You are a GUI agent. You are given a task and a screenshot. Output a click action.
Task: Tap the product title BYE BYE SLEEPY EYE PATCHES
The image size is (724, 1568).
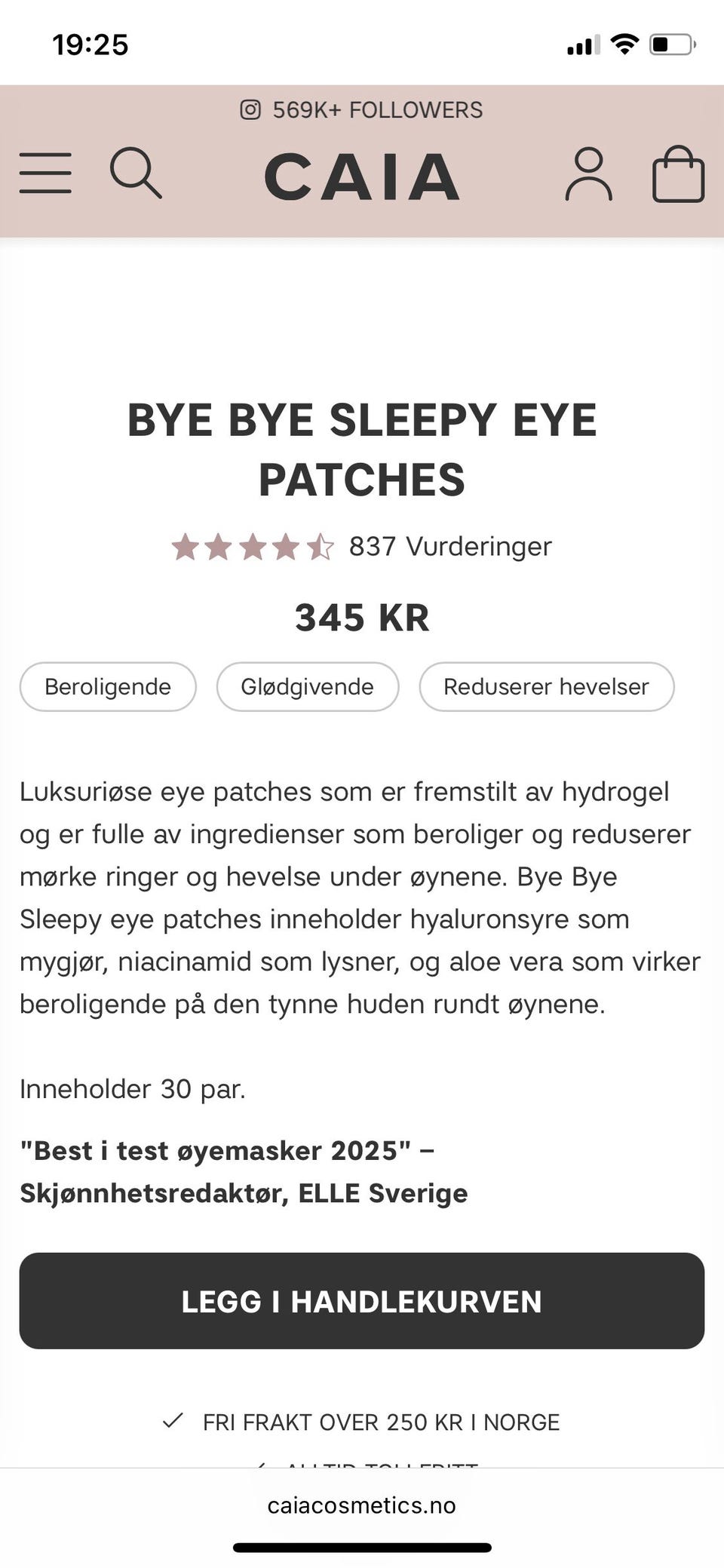[362, 448]
